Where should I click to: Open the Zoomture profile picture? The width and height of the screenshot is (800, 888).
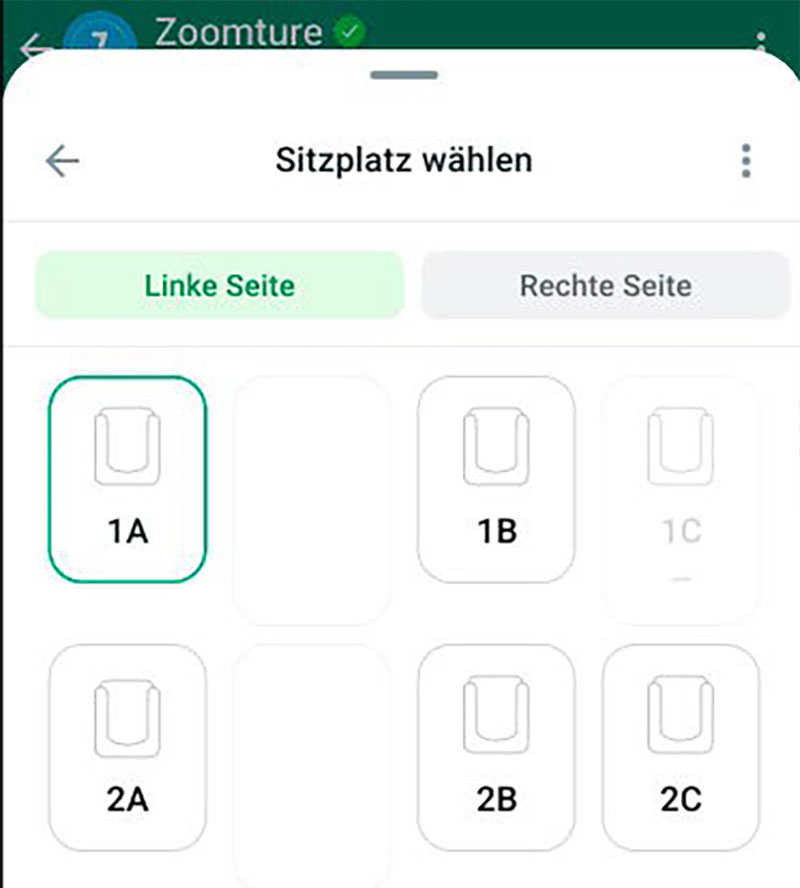(x=100, y=30)
